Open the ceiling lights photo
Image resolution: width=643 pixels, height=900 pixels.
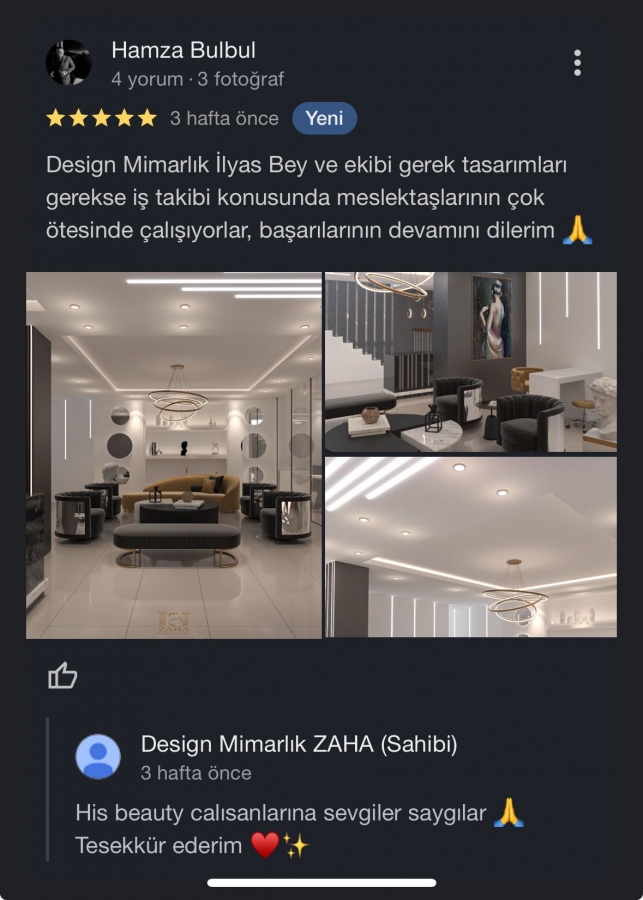[471, 547]
